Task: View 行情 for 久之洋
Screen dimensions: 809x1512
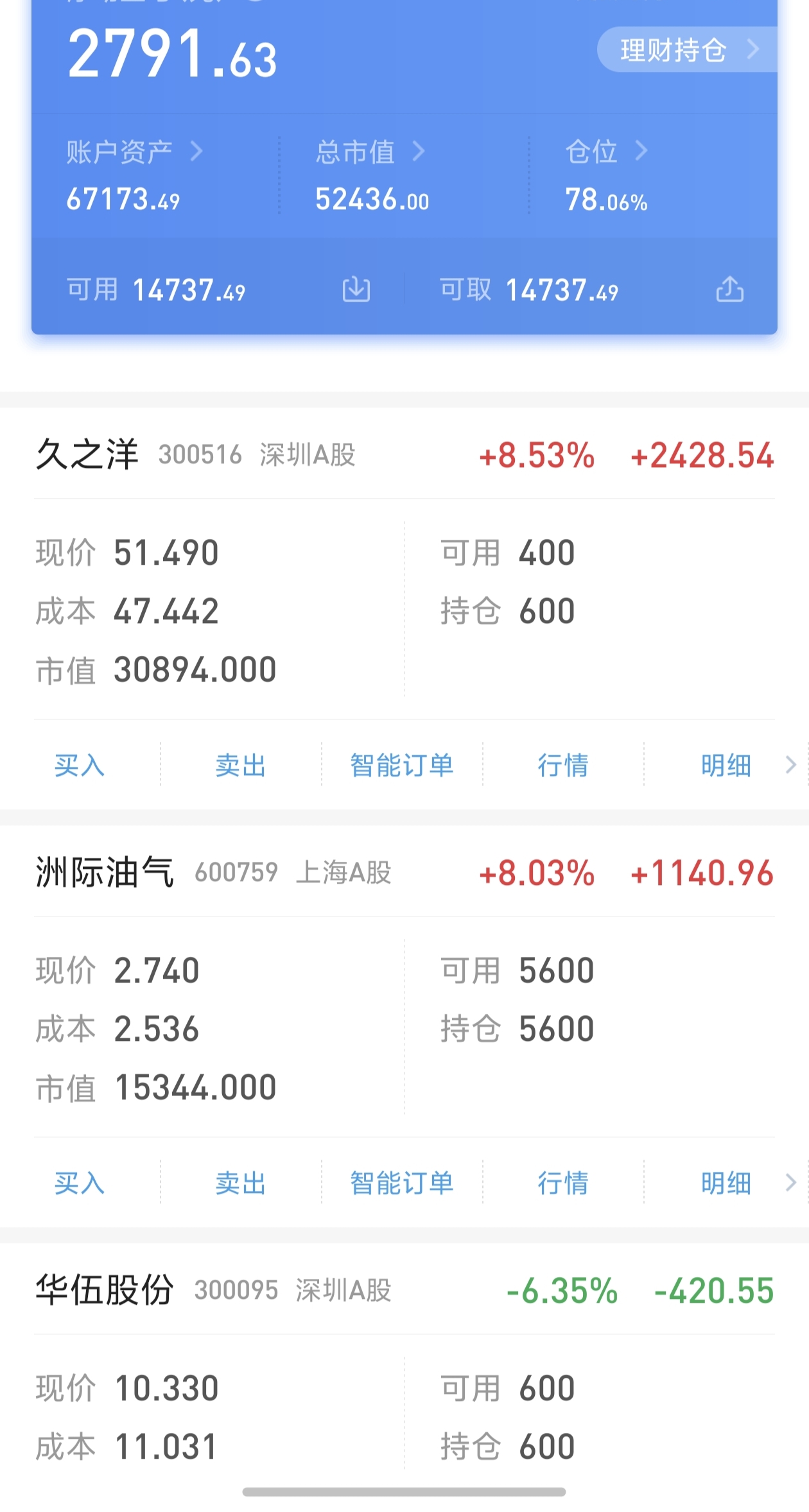Action: click(563, 766)
